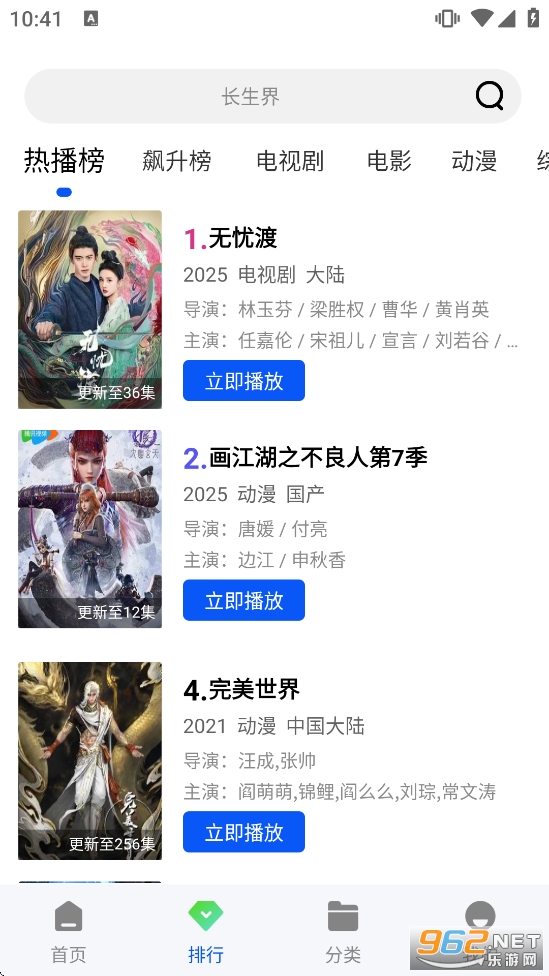Go to the 首页 home tab
The height and width of the screenshot is (976, 549).
coord(68,932)
